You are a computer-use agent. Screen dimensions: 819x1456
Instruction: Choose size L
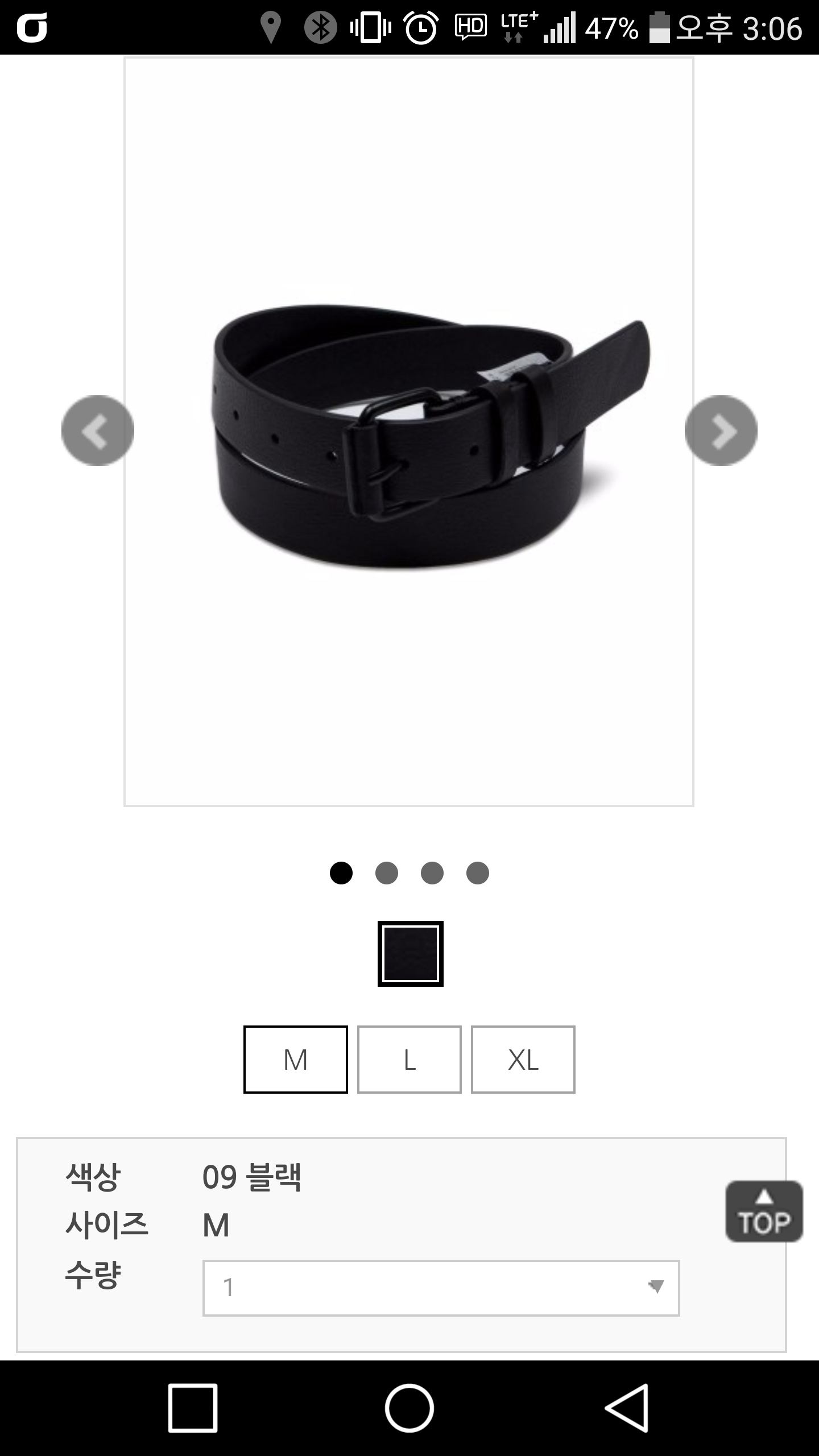tap(409, 1060)
